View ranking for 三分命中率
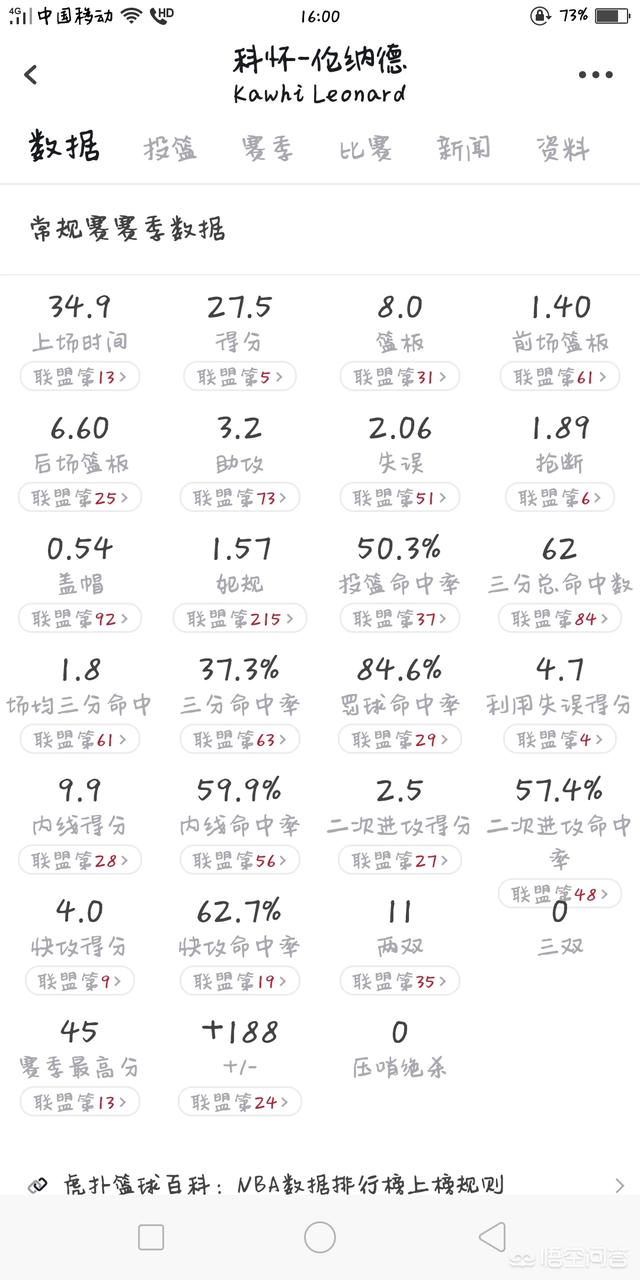The width and height of the screenshot is (640, 1280). 240,740
